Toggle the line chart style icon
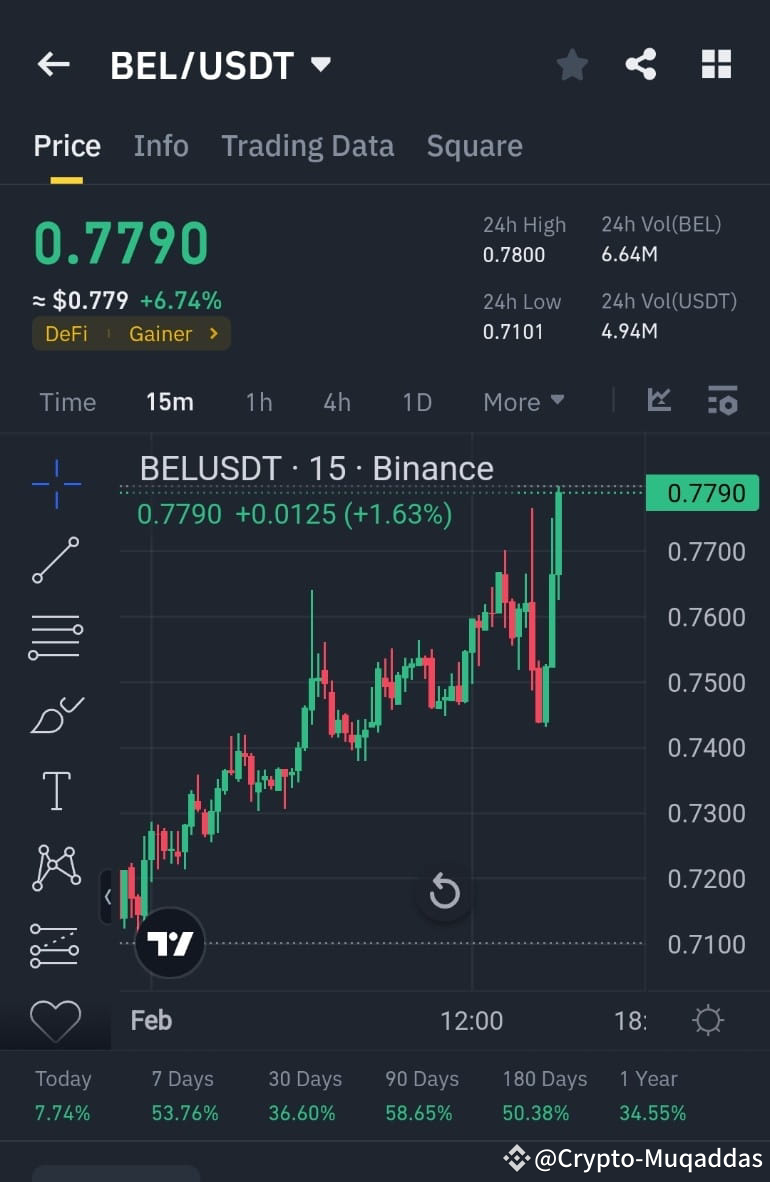 pos(659,399)
